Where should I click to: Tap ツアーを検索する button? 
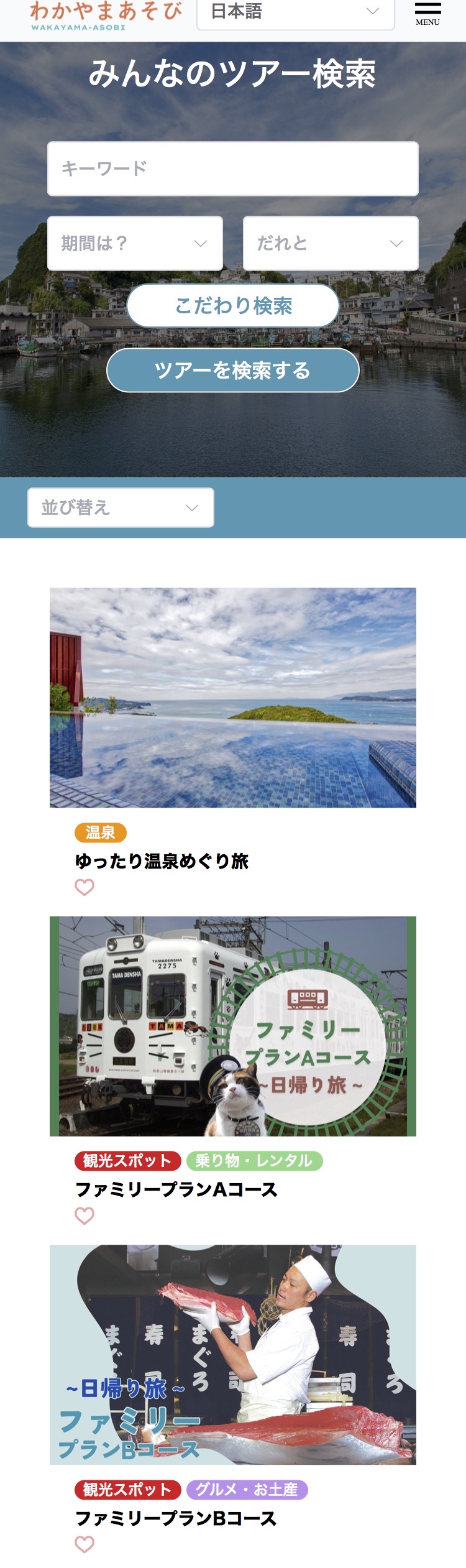pos(233,371)
